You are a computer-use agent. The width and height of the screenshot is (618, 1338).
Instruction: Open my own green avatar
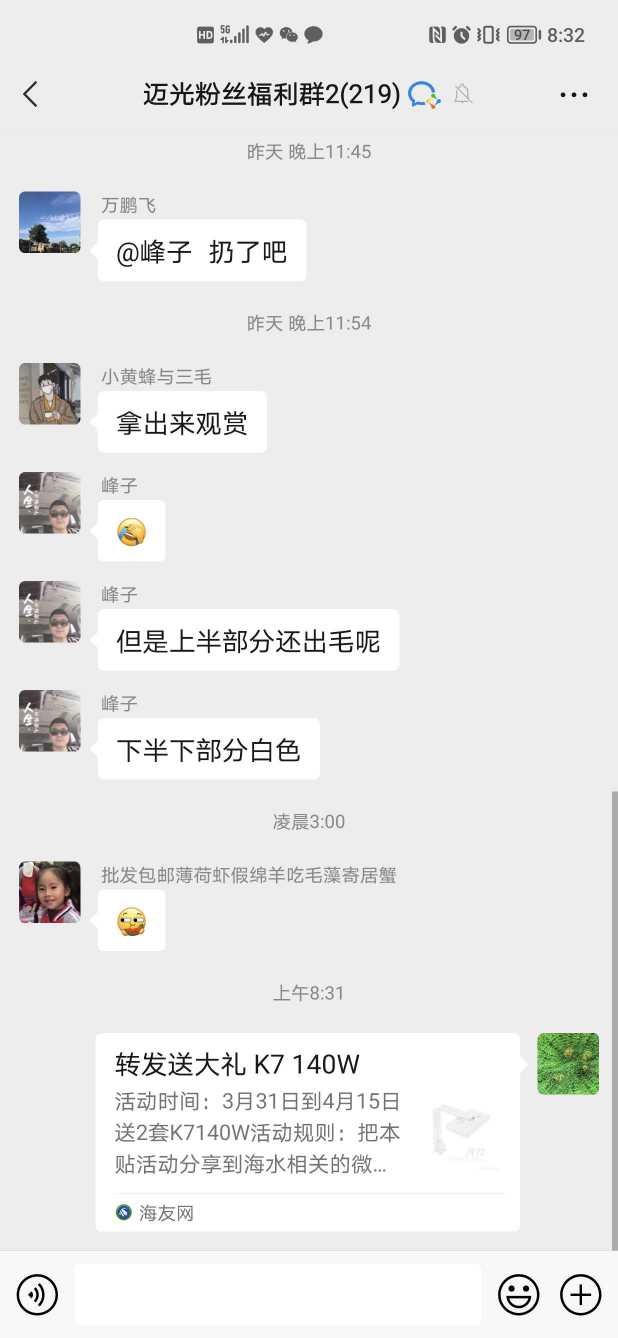click(x=568, y=1064)
